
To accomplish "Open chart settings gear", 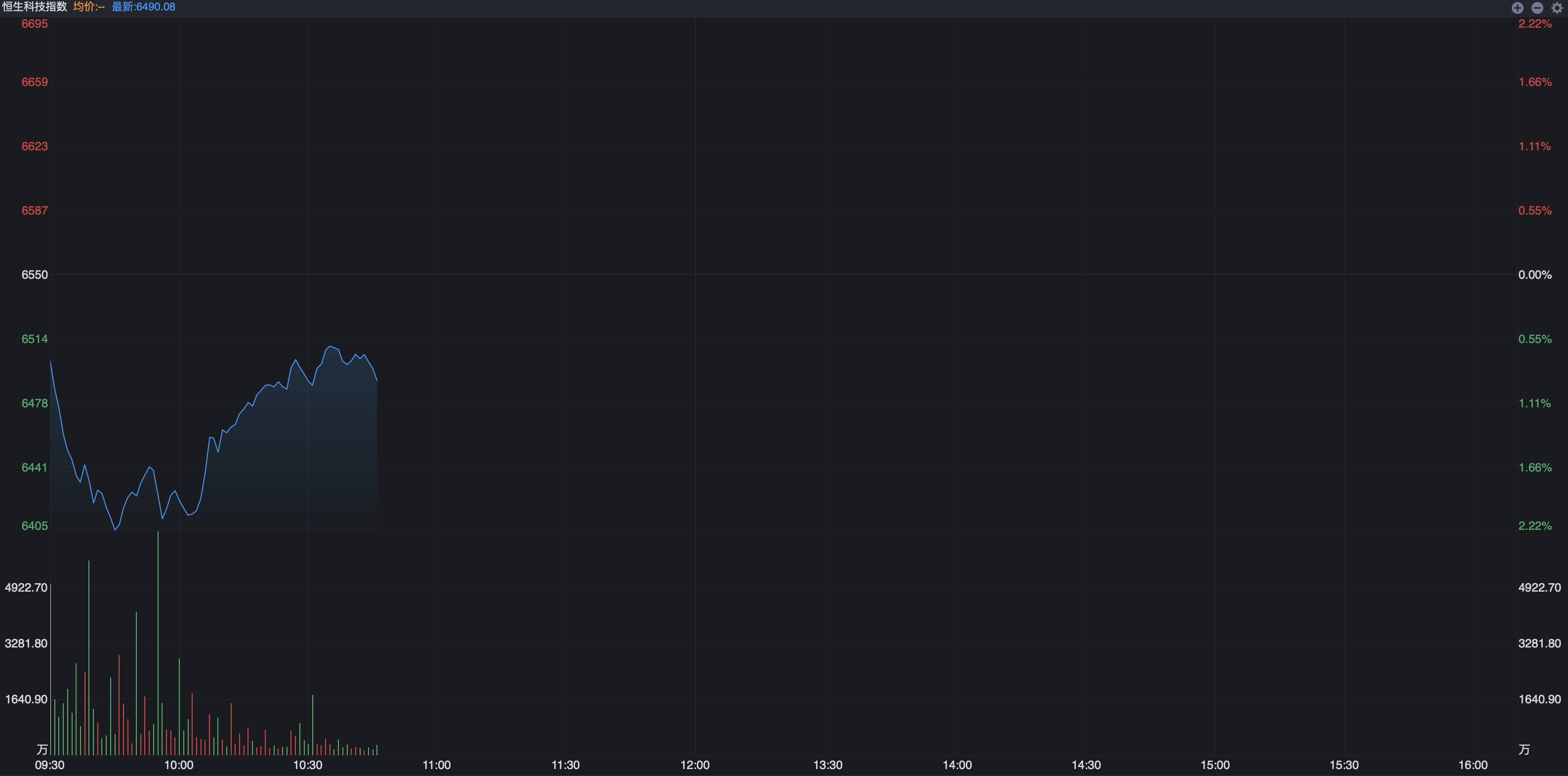I will [x=1557, y=7].
